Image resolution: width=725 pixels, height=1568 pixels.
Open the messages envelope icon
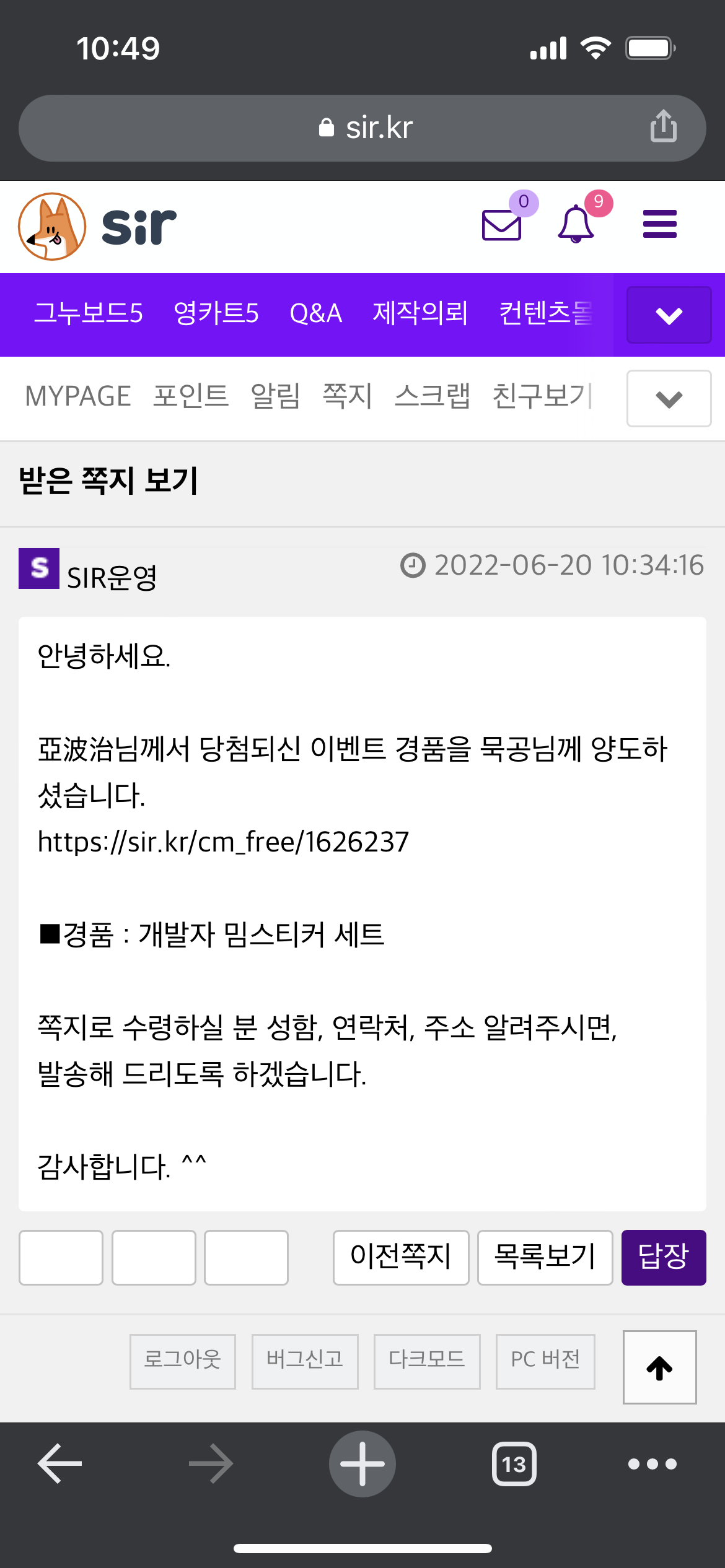501,224
